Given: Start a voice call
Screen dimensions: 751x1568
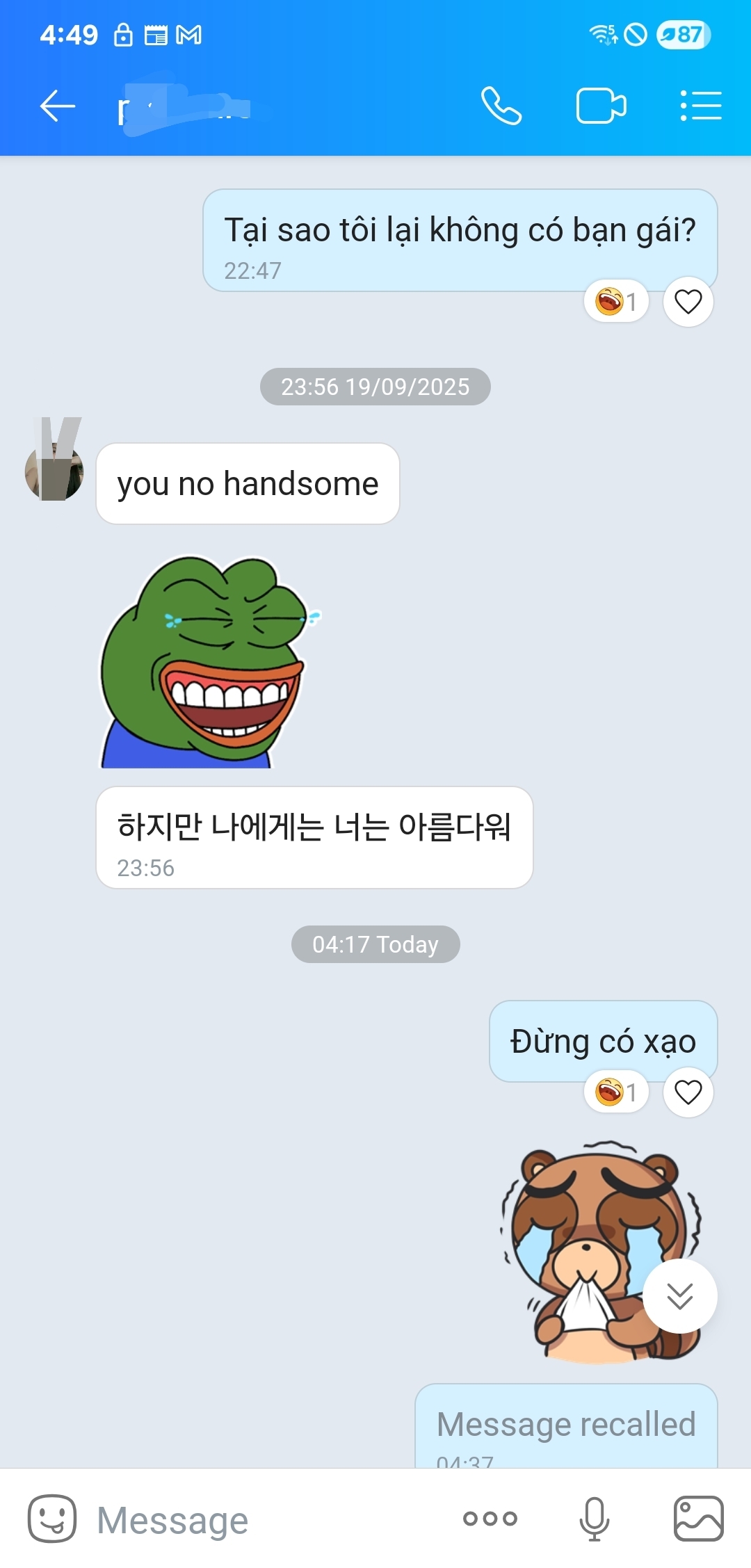Looking at the screenshot, I should click(x=501, y=106).
